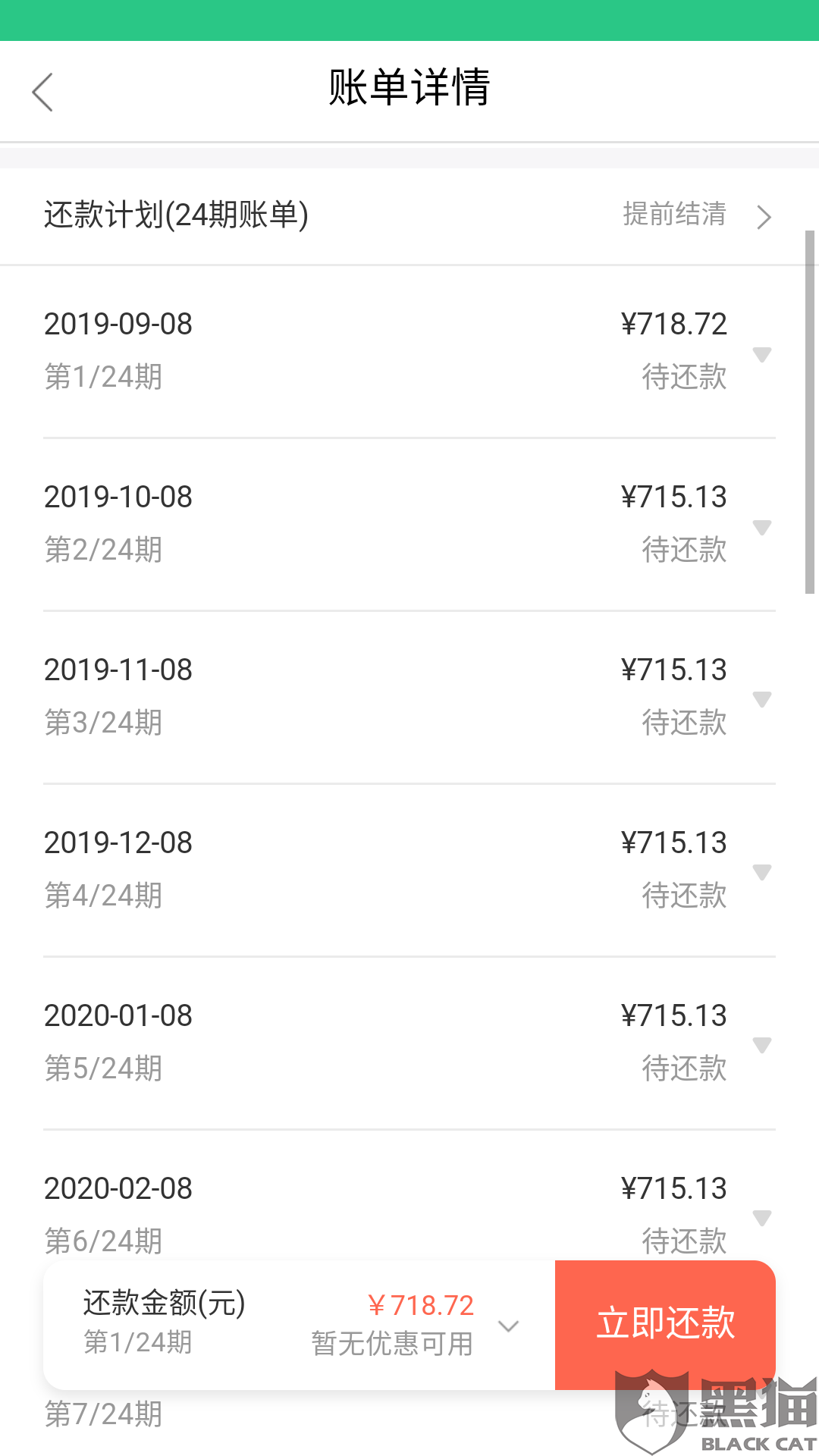The height and width of the screenshot is (1456, 819).
Task: Open 提前结清 early settlement
Action: click(696, 215)
